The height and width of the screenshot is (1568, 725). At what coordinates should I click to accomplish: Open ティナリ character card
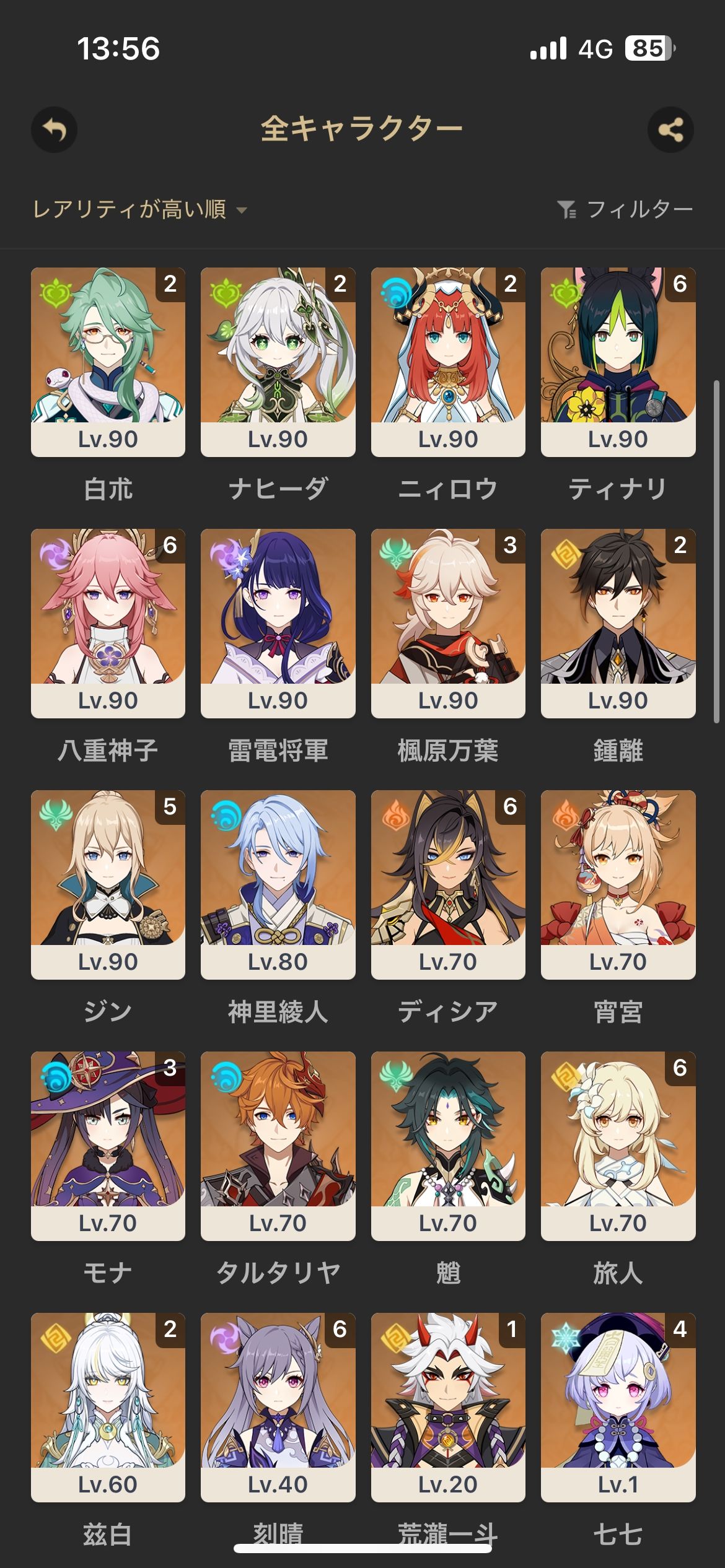tap(618, 362)
